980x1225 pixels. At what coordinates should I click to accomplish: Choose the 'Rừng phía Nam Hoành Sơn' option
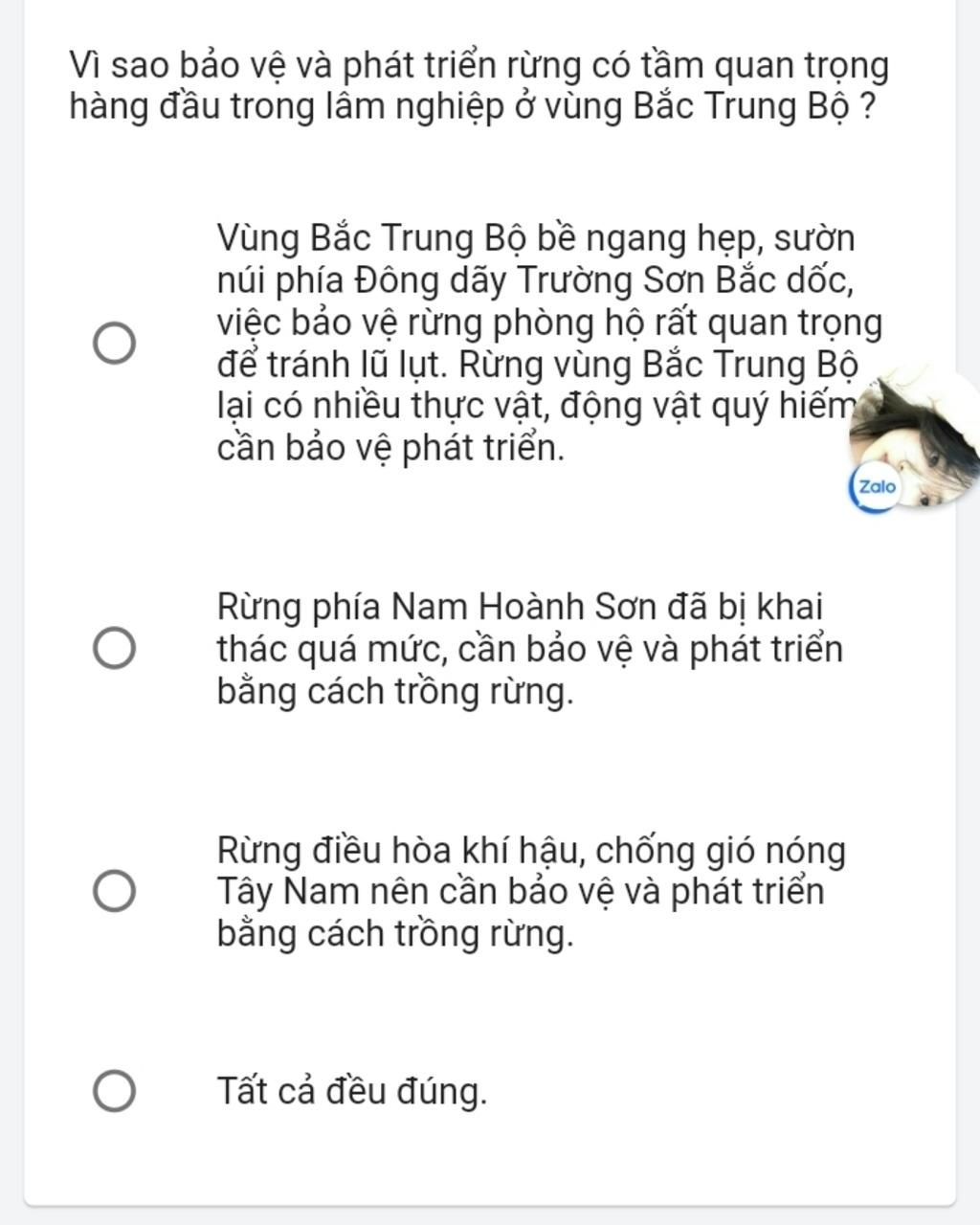(114, 649)
